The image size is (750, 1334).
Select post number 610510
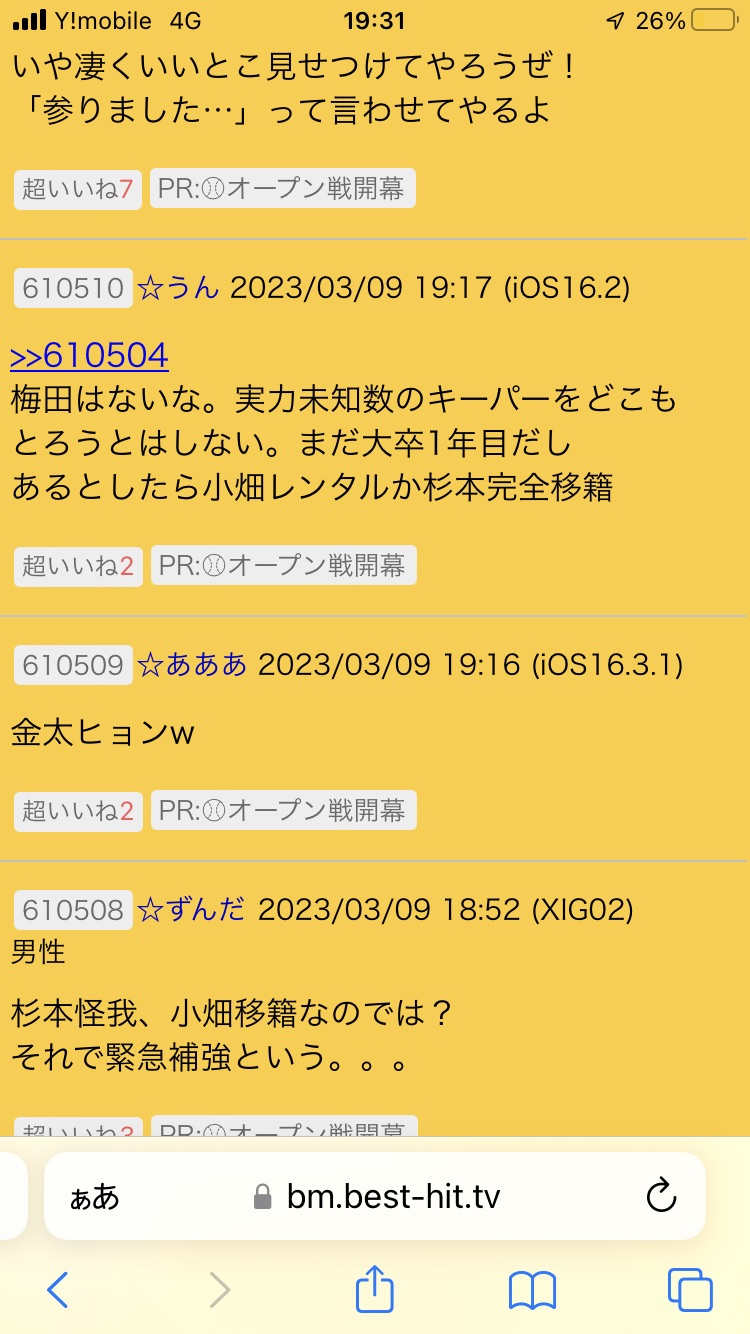[x=73, y=288]
